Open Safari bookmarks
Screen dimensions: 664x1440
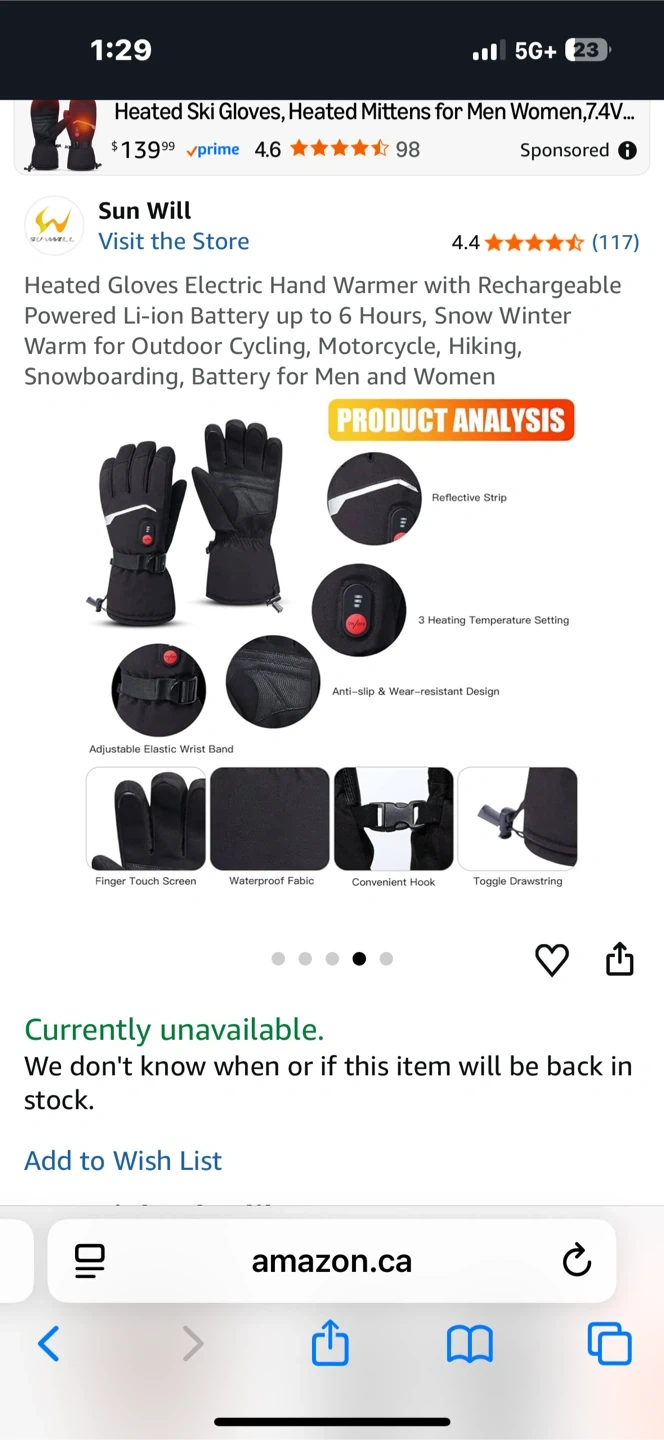click(469, 1344)
